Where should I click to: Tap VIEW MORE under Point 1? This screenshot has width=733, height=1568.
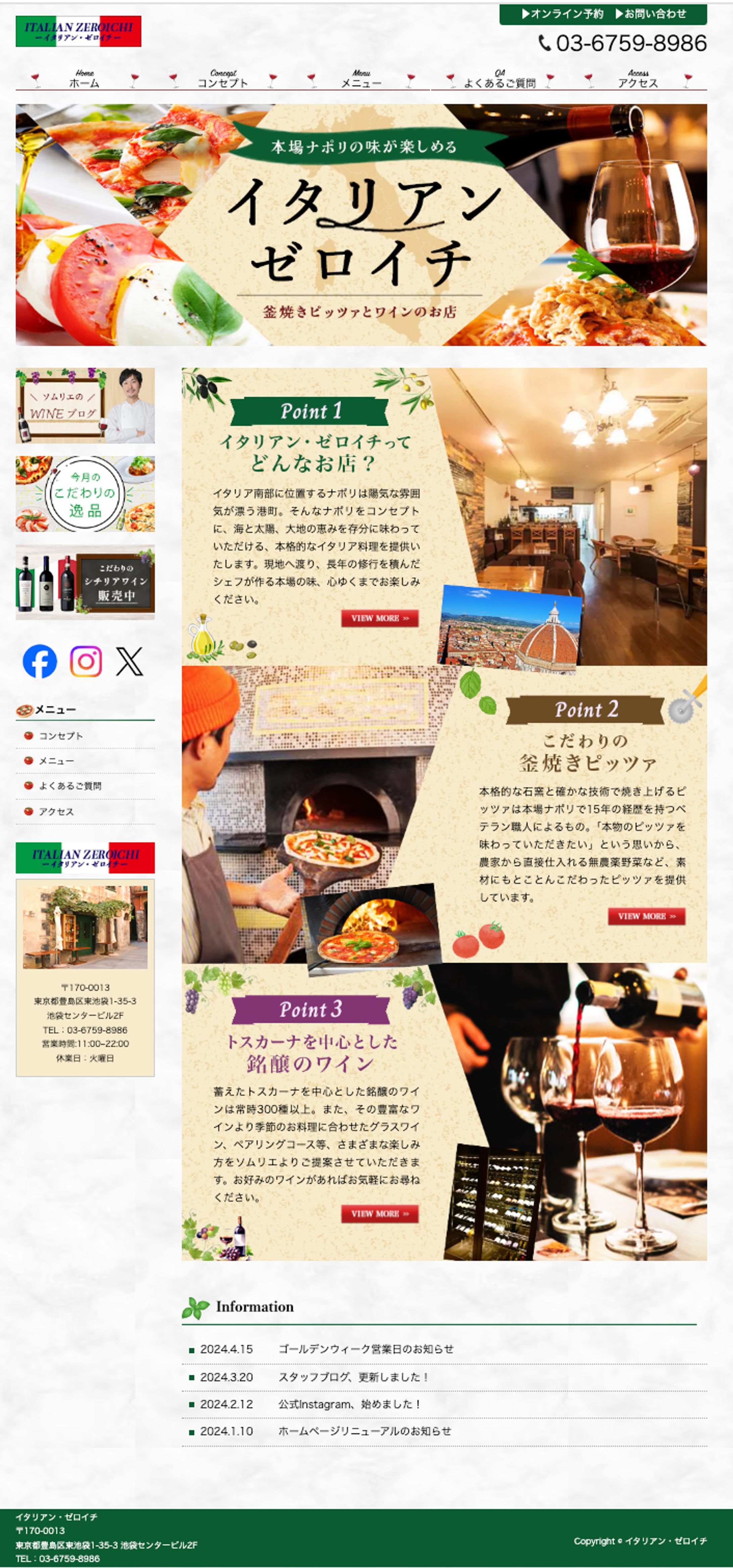coord(380,618)
